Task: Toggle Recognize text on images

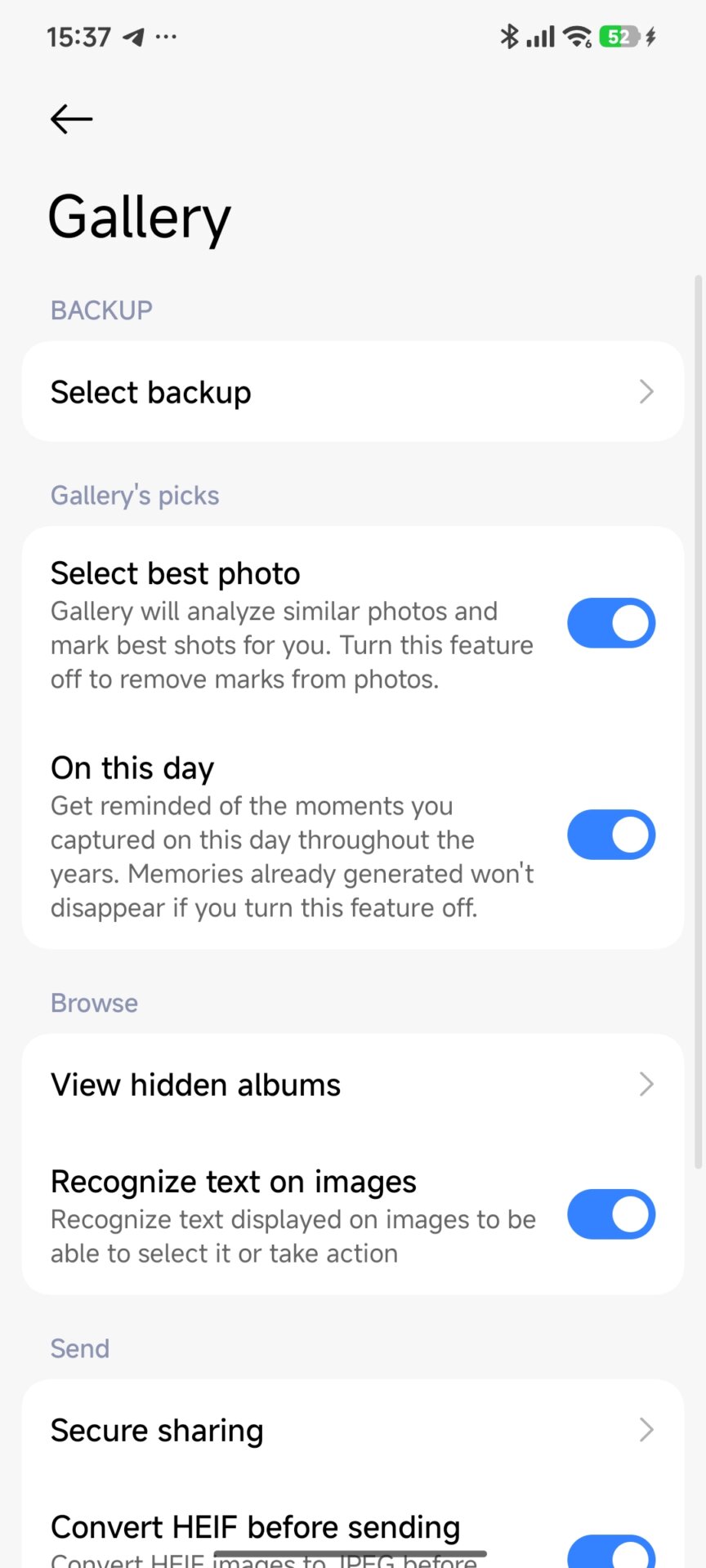Action: (610, 1214)
